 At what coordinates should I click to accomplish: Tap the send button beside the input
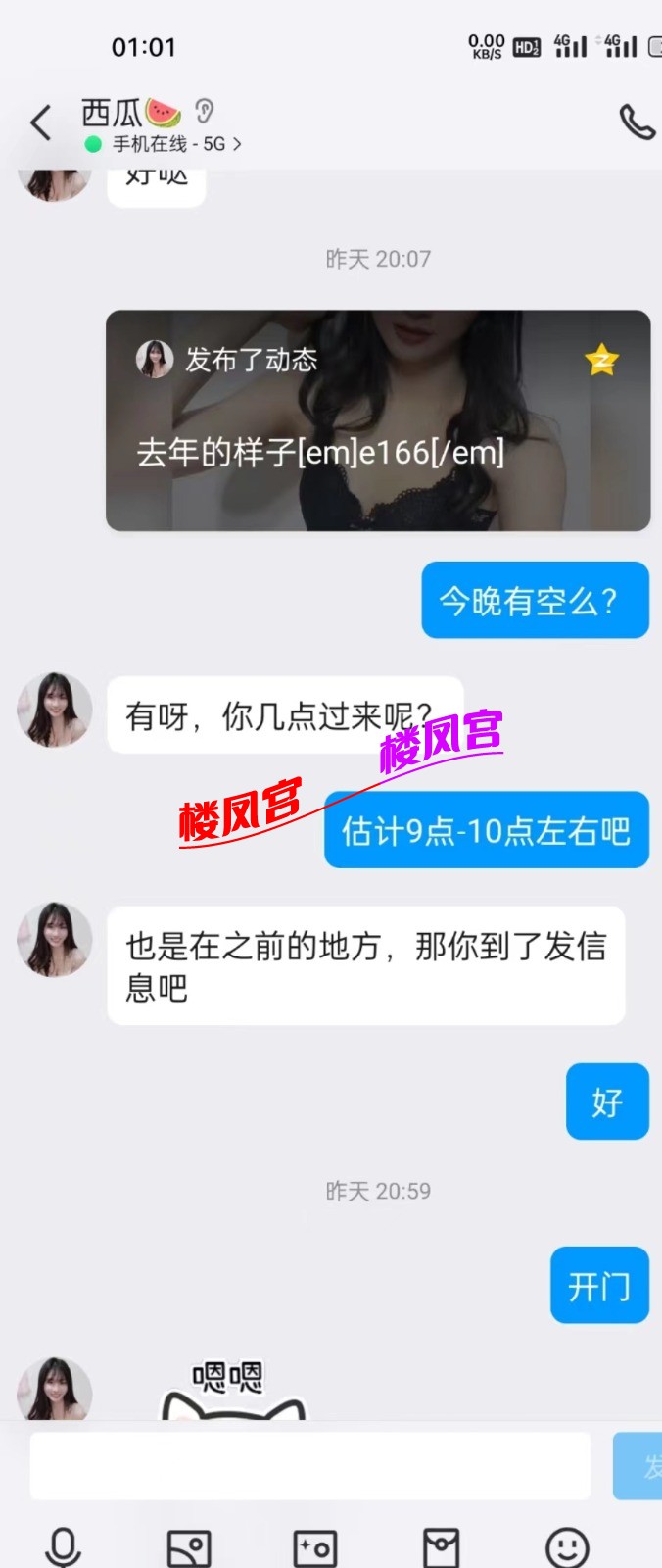coord(638,1466)
